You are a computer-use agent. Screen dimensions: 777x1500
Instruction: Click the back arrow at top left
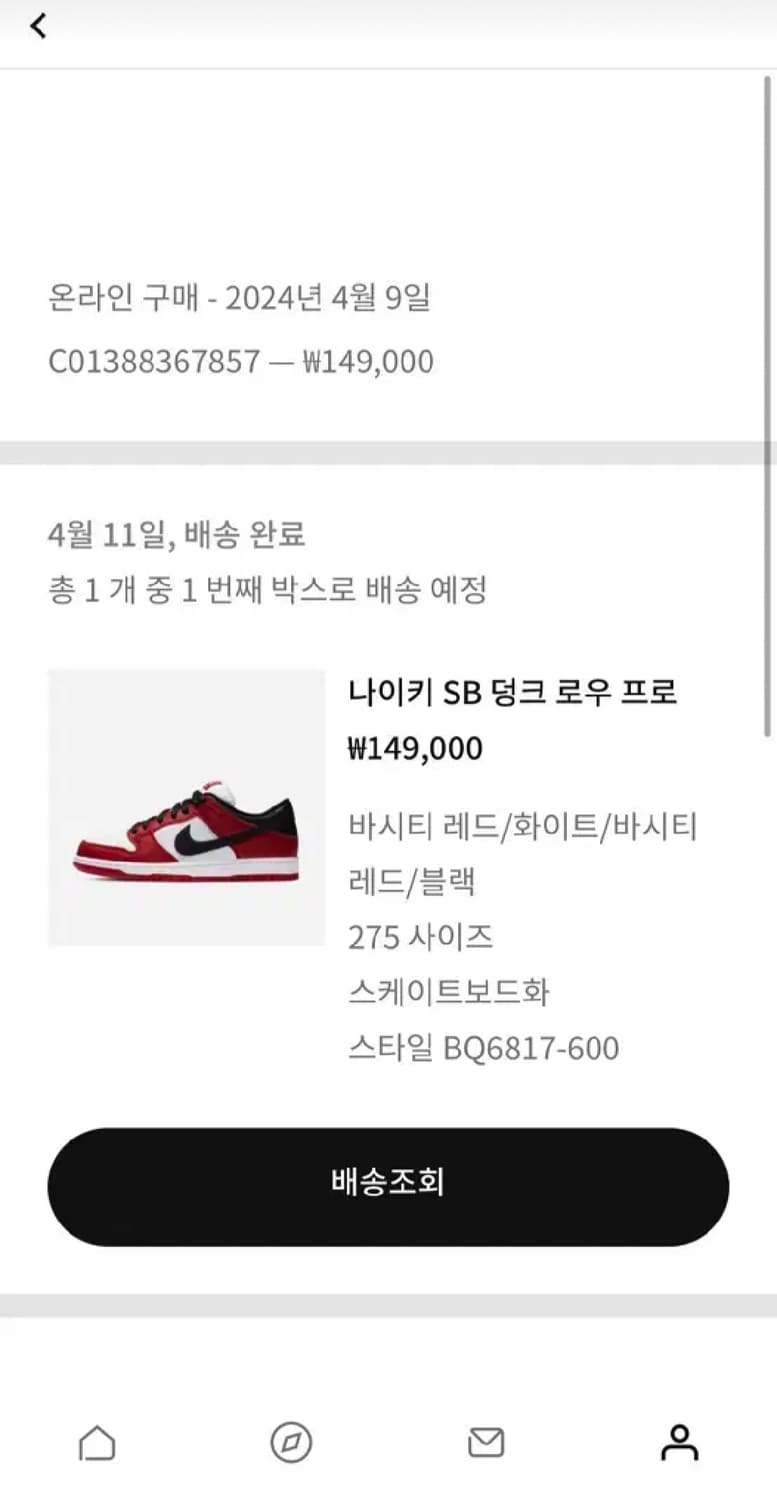[x=38, y=26]
